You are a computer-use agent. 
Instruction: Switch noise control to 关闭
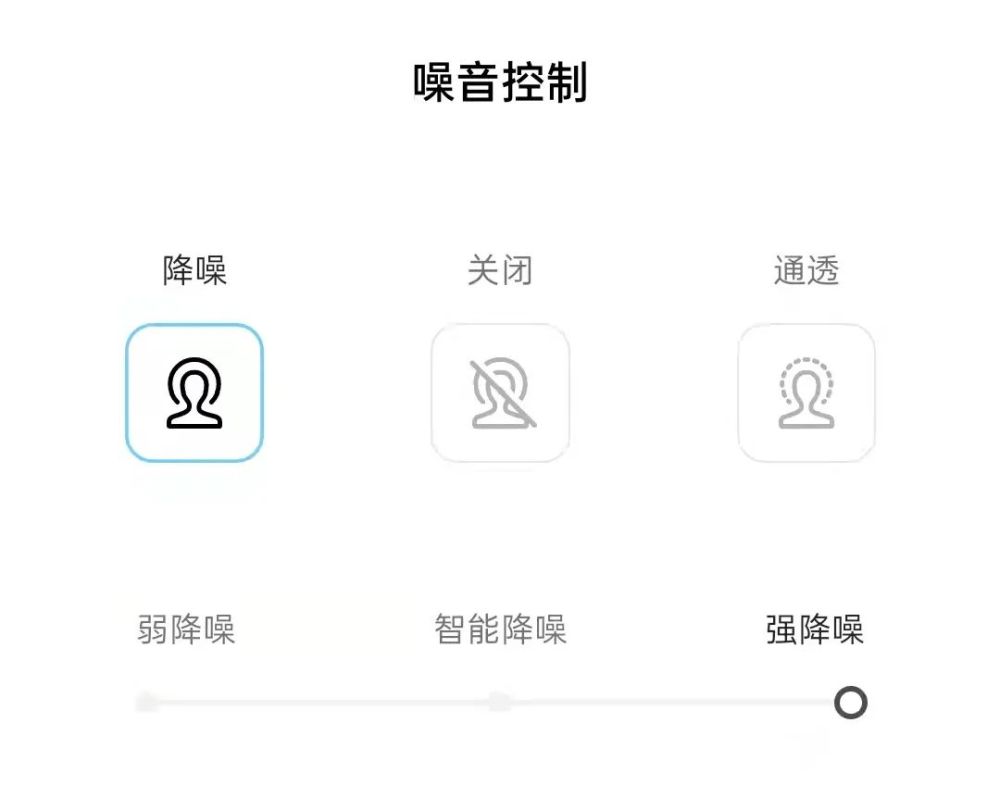click(500, 393)
